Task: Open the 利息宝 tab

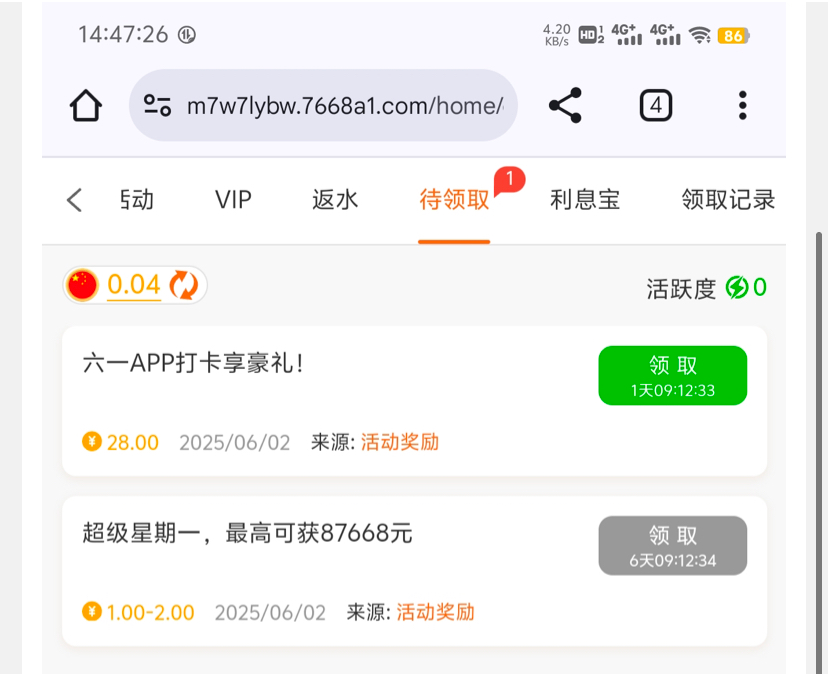Action: (x=585, y=200)
